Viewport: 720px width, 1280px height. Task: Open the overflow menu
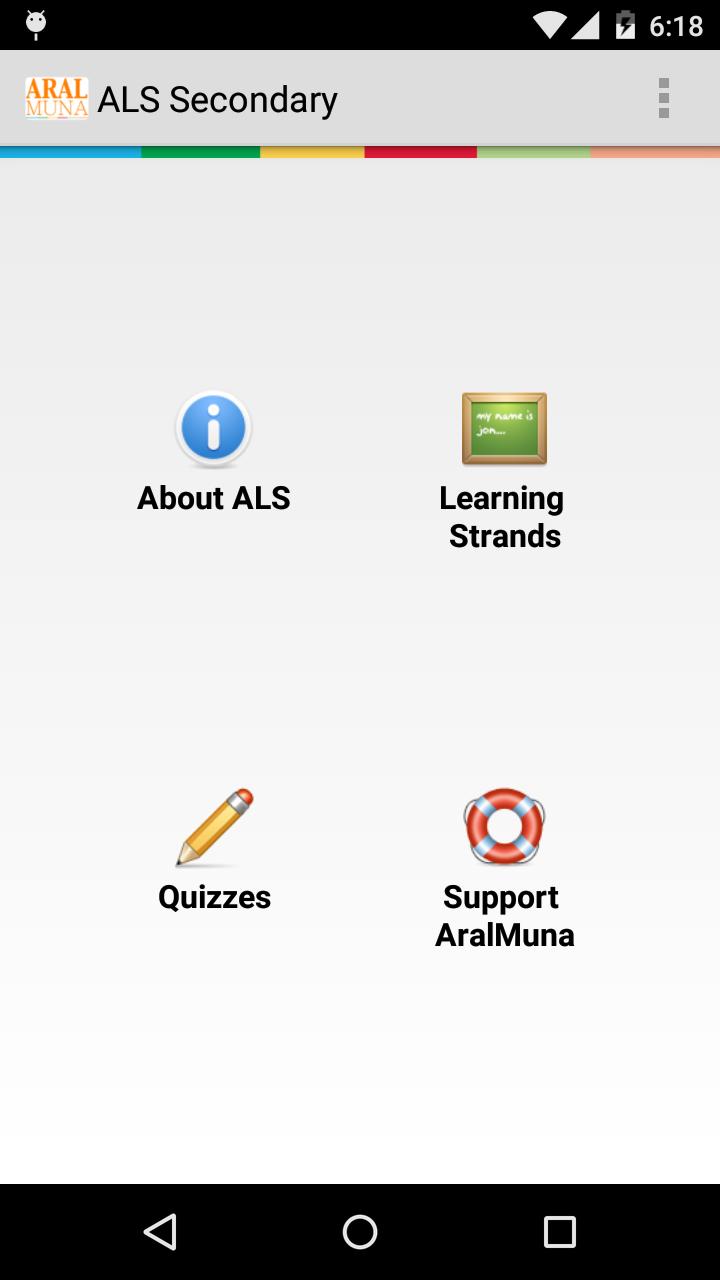click(x=663, y=98)
